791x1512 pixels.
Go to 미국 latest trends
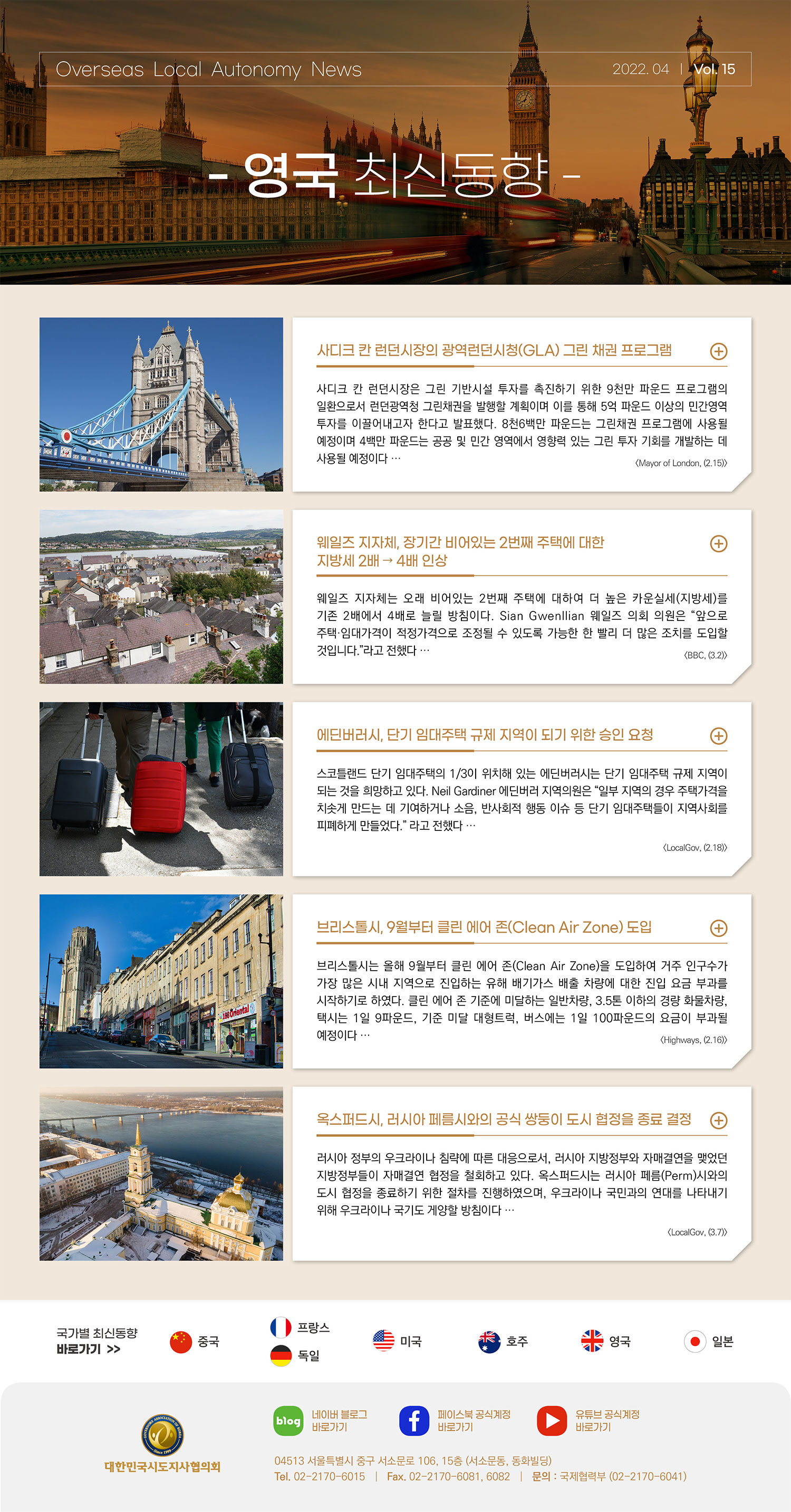point(397,1342)
